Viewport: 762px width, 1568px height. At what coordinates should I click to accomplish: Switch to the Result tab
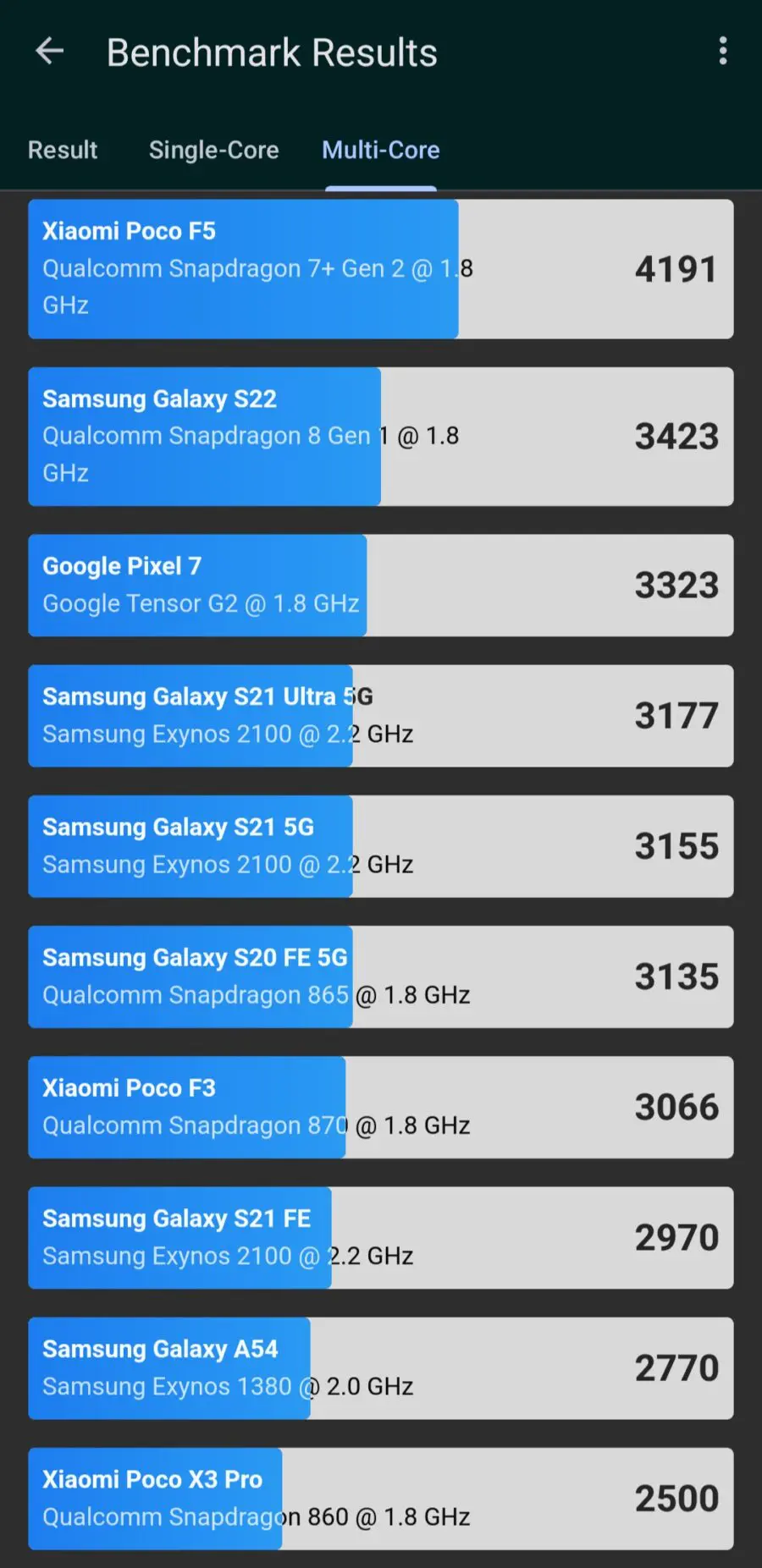click(63, 150)
